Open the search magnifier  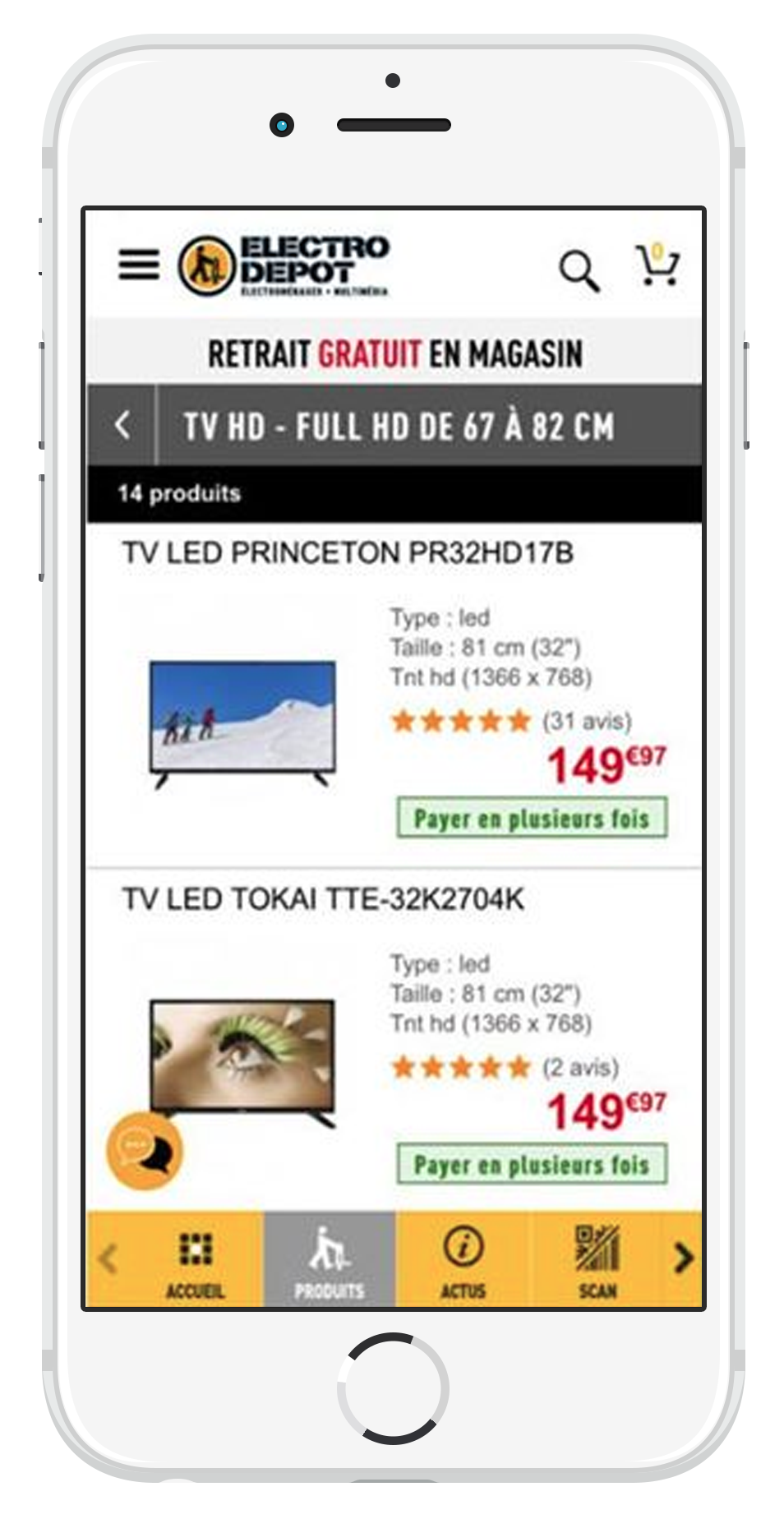[581, 267]
